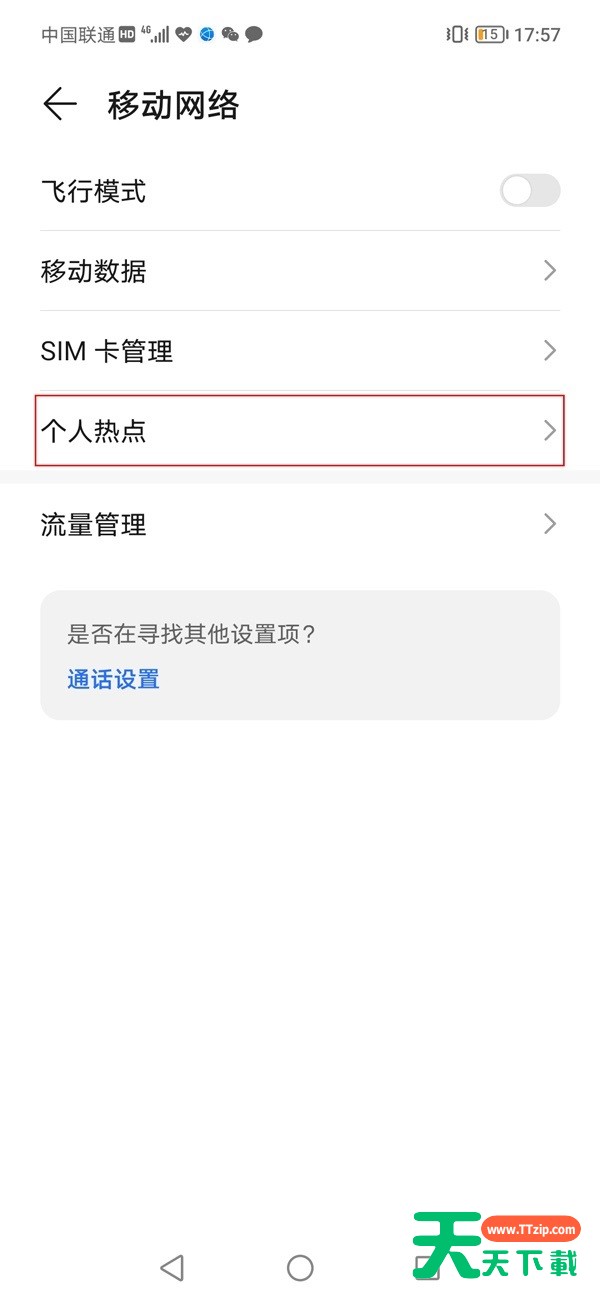The height and width of the screenshot is (1300, 600).
Task: Tap the system back triangle
Action: point(172,1268)
